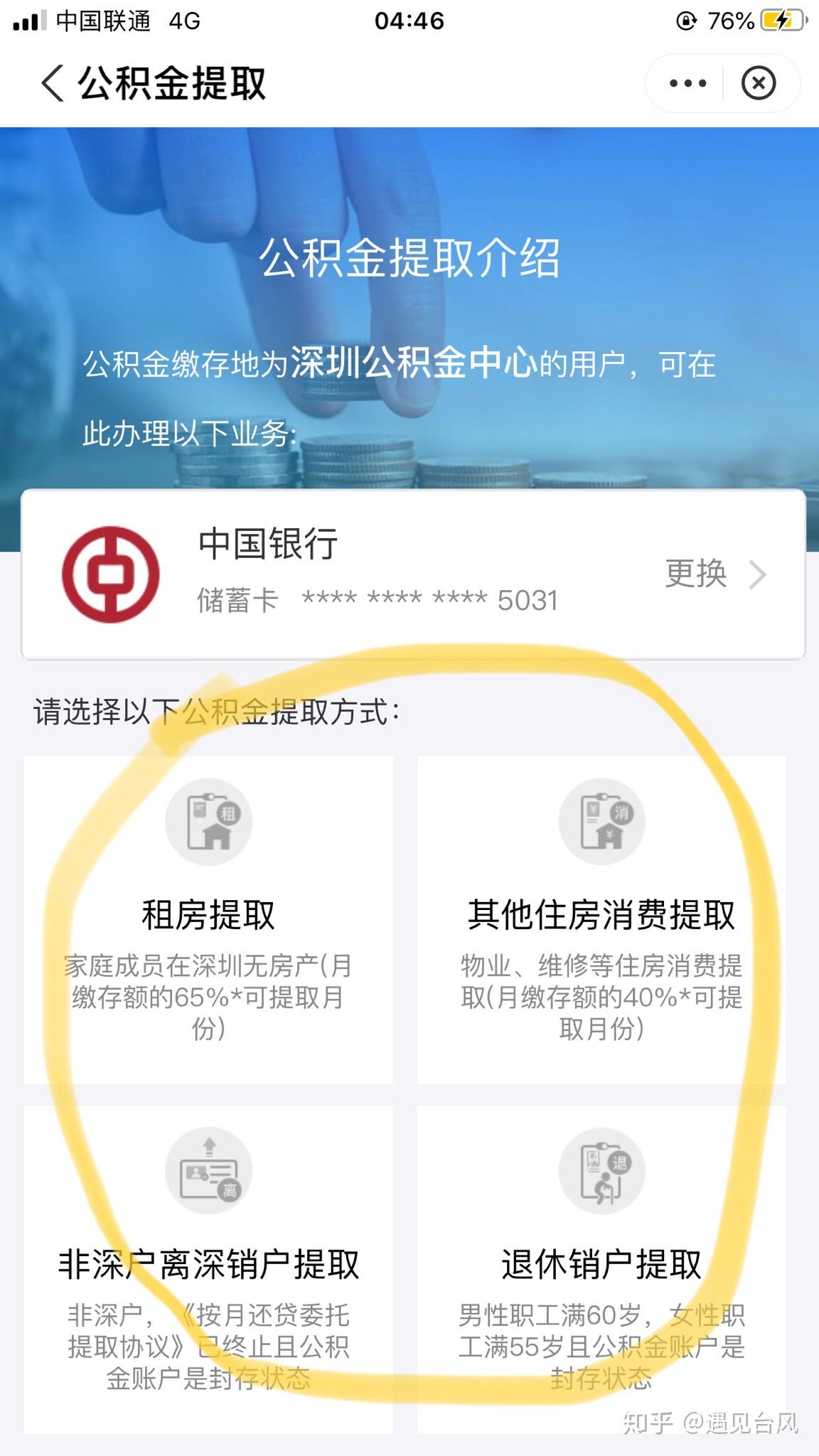Tap the 中国联通 carrier label
819x1456 pixels.
click(x=103, y=21)
